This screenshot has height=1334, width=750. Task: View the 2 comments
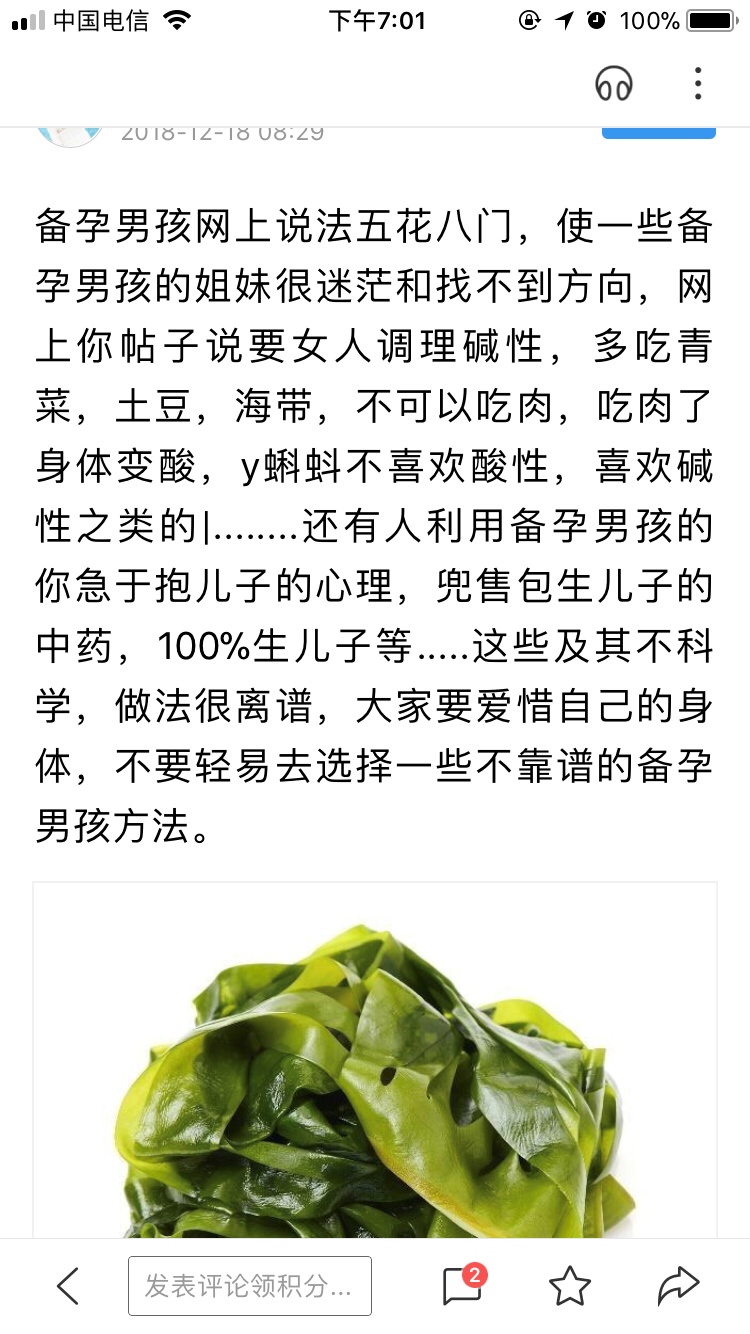coord(462,1284)
